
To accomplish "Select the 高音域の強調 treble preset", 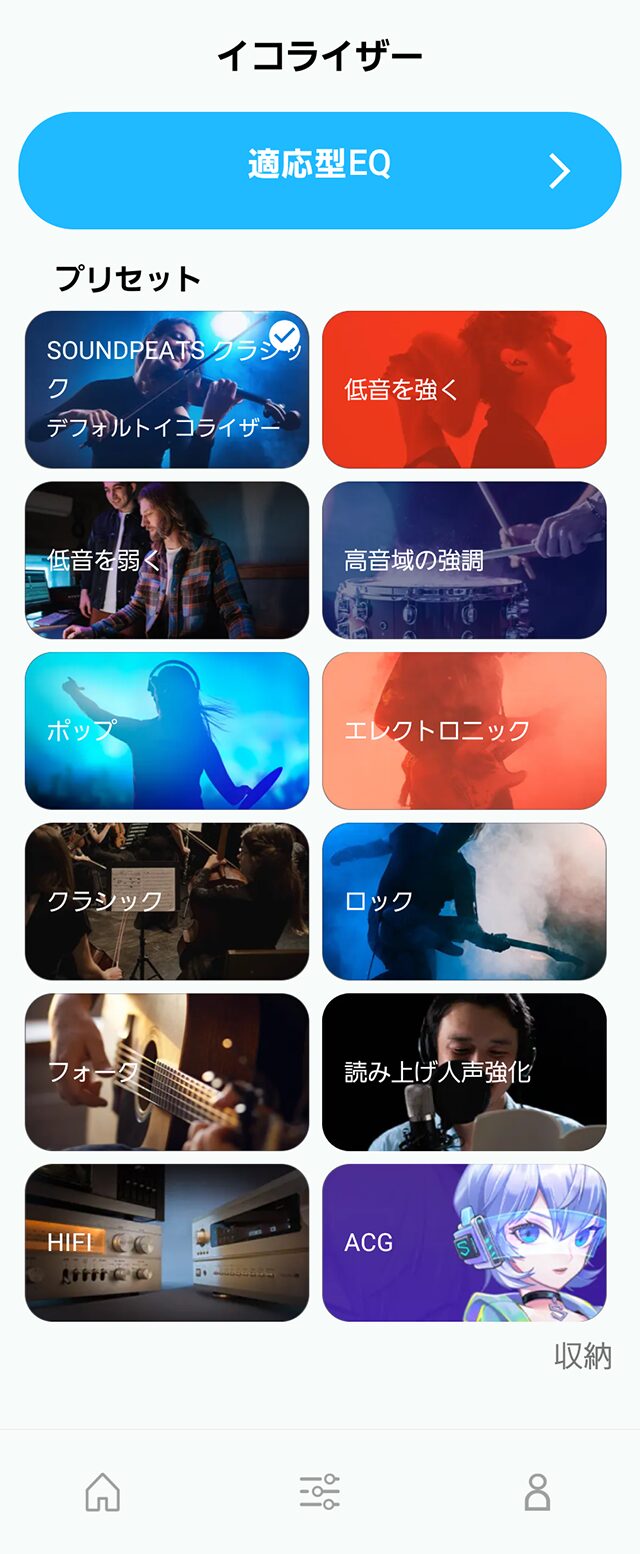I will tap(464, 560).
